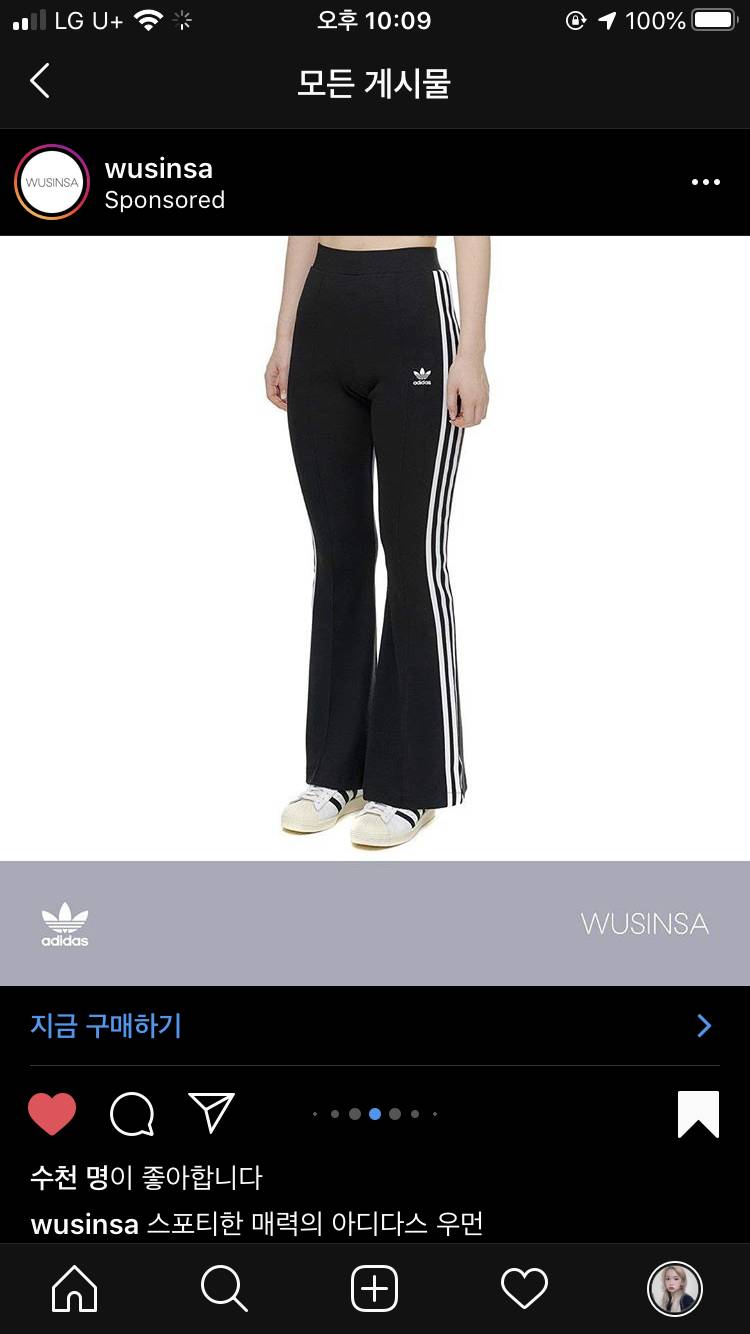The width and height of the screenshot is (750, 1334).
Task: Save the post with the bookmark ribbon
Action: click(698, 1113)
